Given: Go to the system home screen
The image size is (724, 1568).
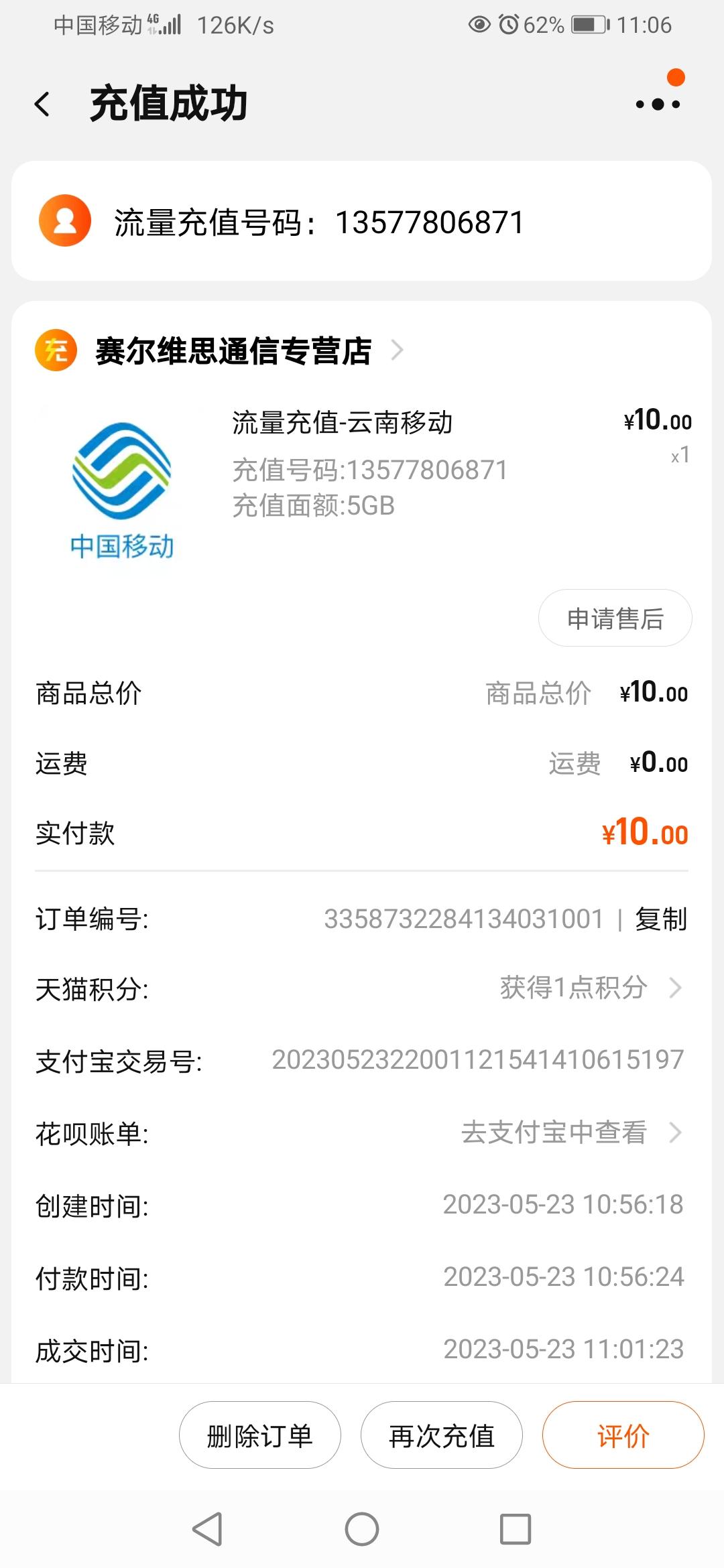Looking at the screenshot, I should coord(362,1529).
